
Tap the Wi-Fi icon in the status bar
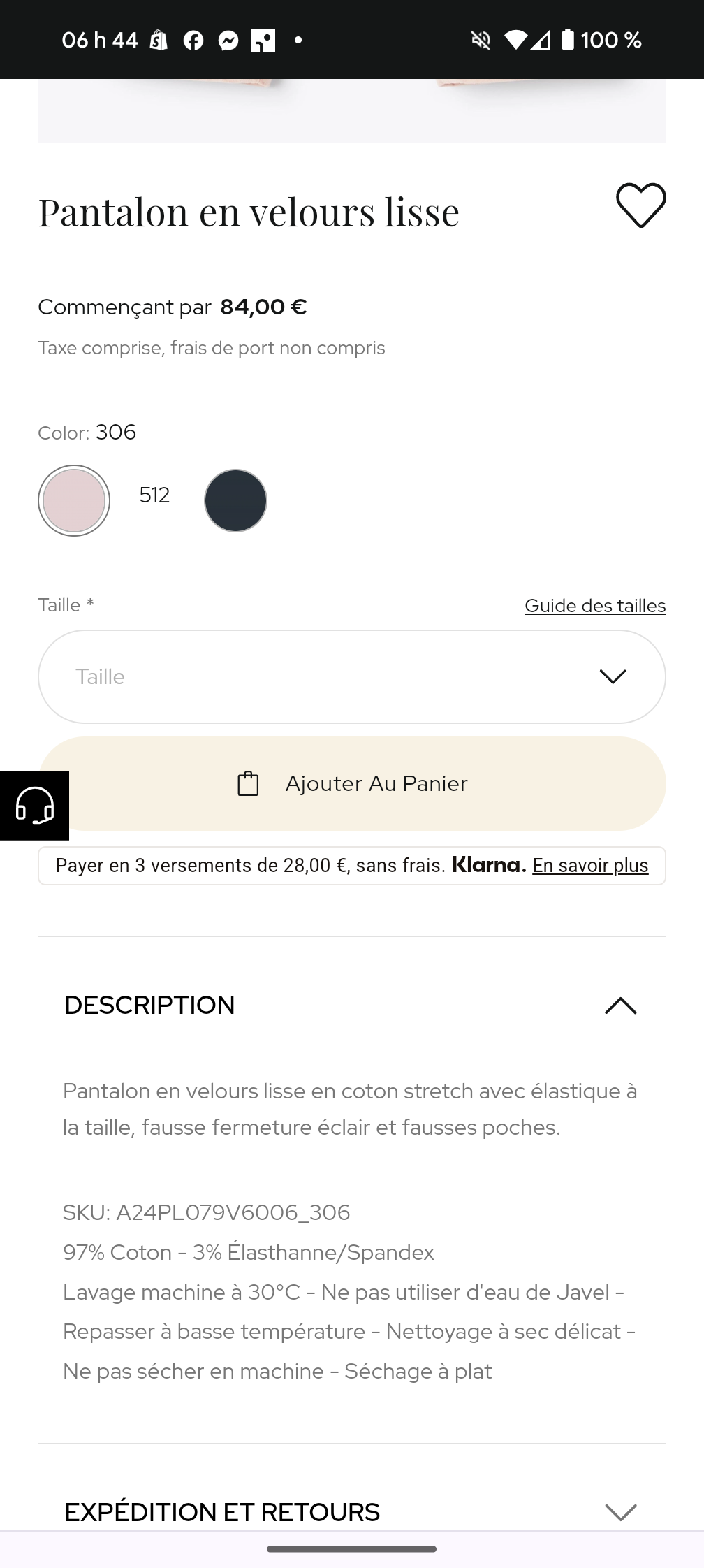pos(515,40)
